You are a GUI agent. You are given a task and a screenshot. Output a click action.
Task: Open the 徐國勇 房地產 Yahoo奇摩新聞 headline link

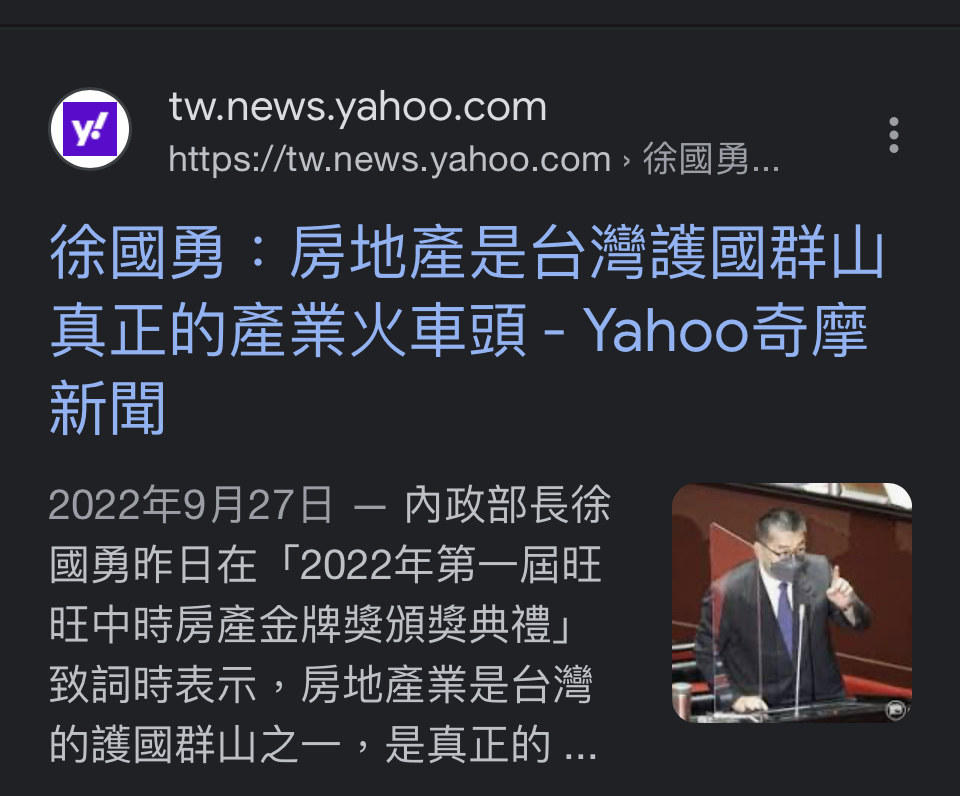pos(466,331)
